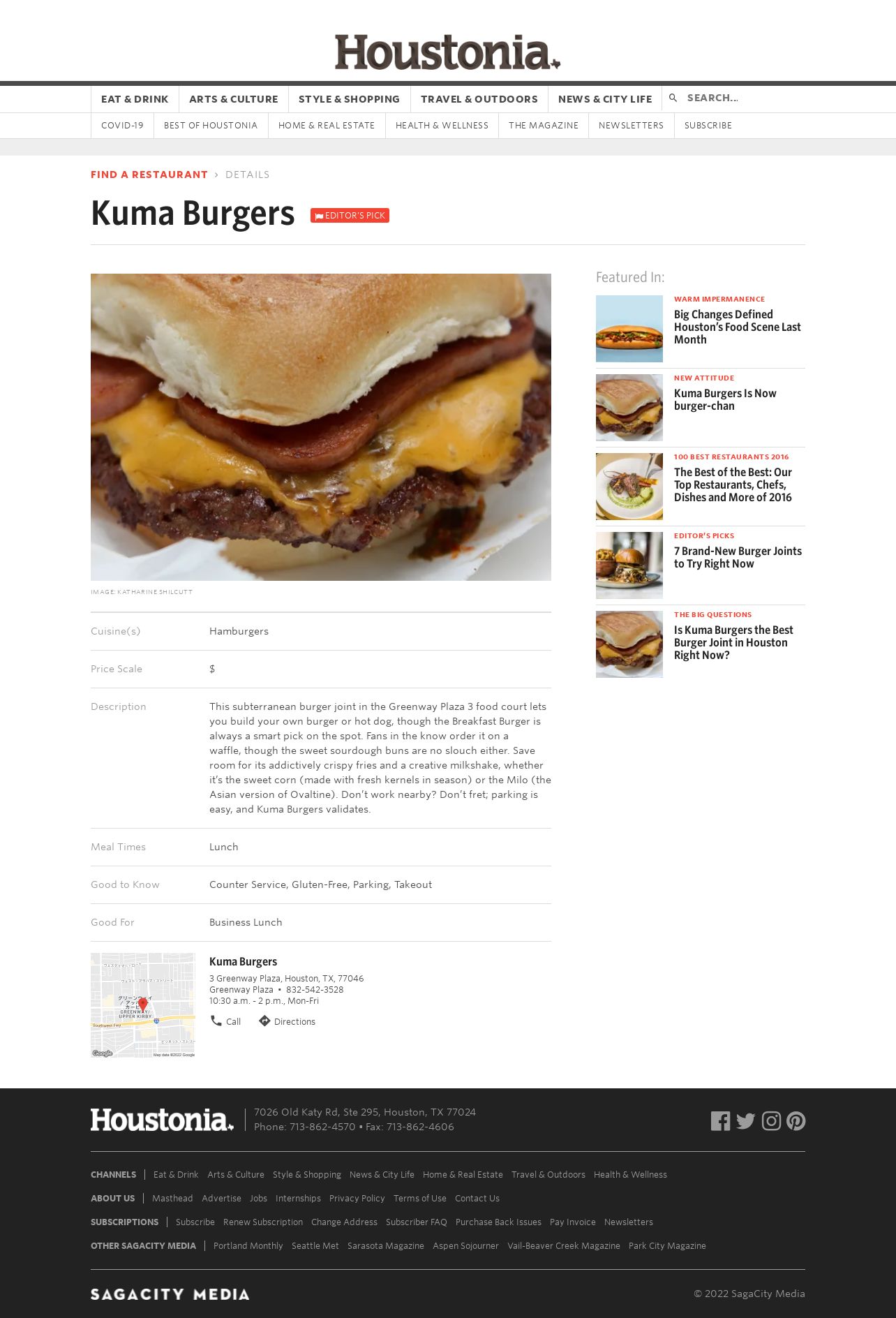Read Big Changes Defined Houston's Food Scene
896x1318 pixels.
[x=737, y=327]
